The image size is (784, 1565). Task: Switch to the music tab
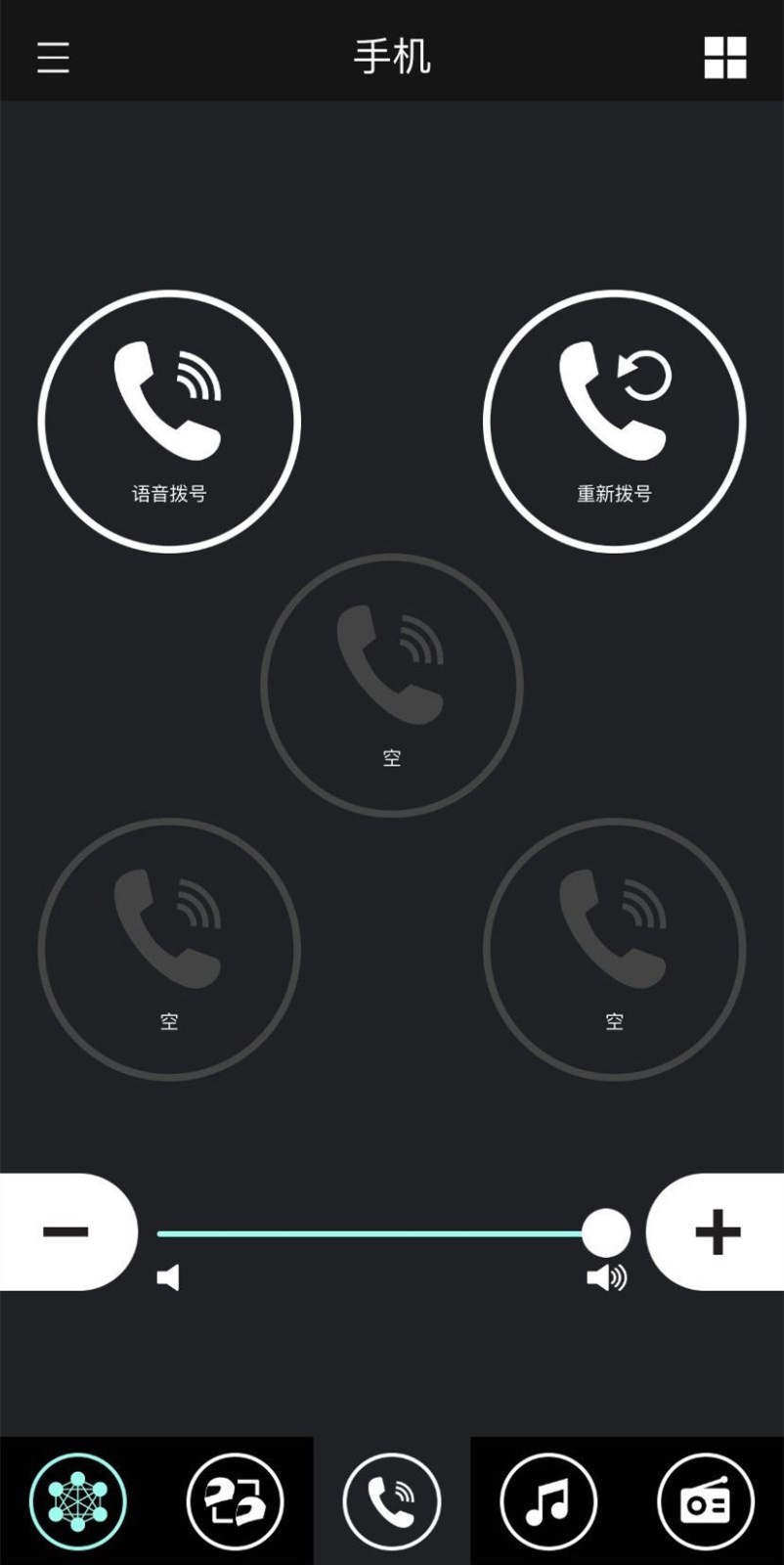click(x=548, y=1500)
